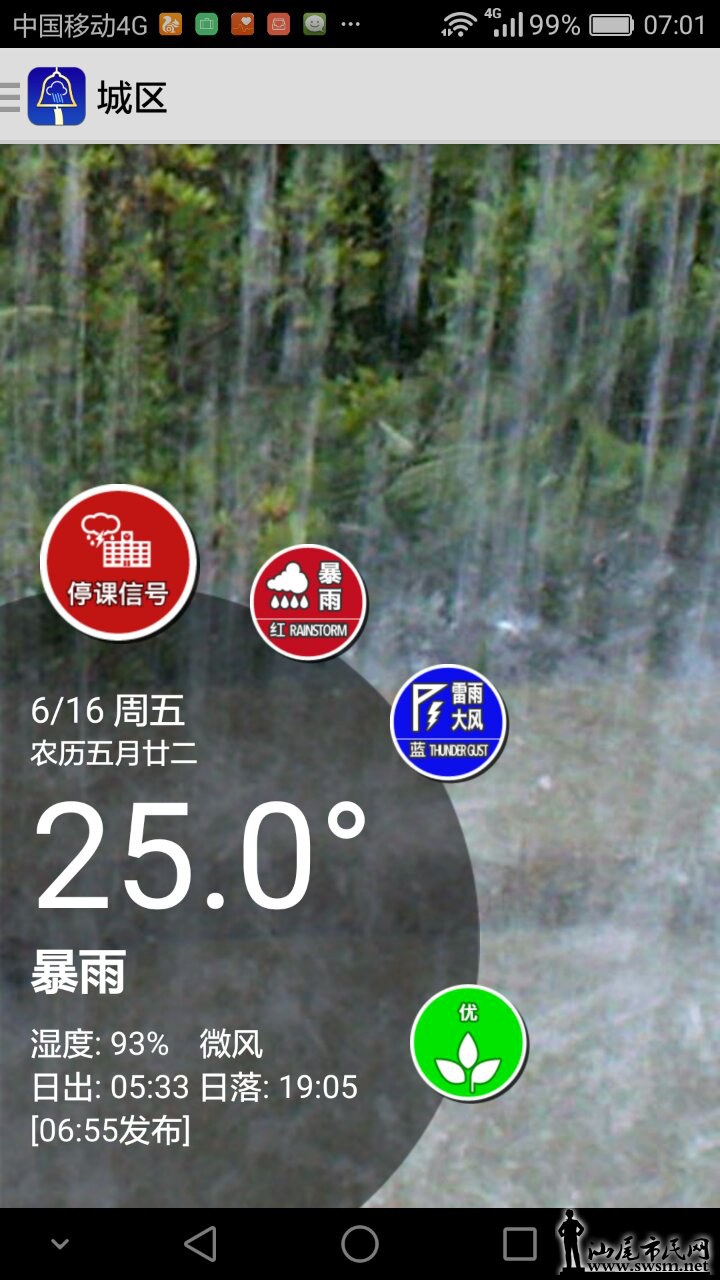This screenshot has width=720, height=1280.
Task: View the blue 雷雨大风 thunder gust warning
Action: (x=448, y=722)
